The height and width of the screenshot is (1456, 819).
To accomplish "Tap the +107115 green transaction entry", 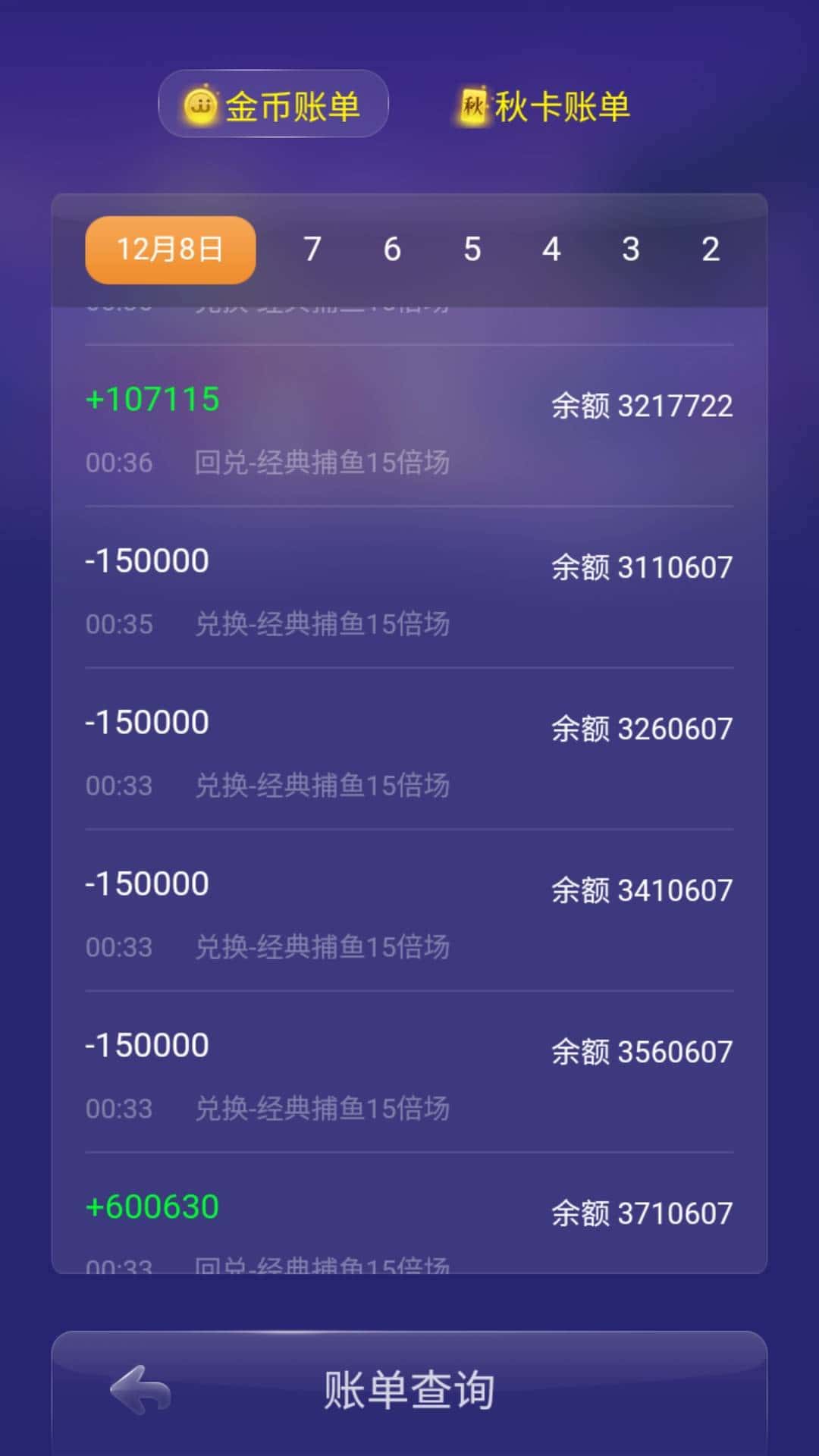I will (x=151, y=398).
